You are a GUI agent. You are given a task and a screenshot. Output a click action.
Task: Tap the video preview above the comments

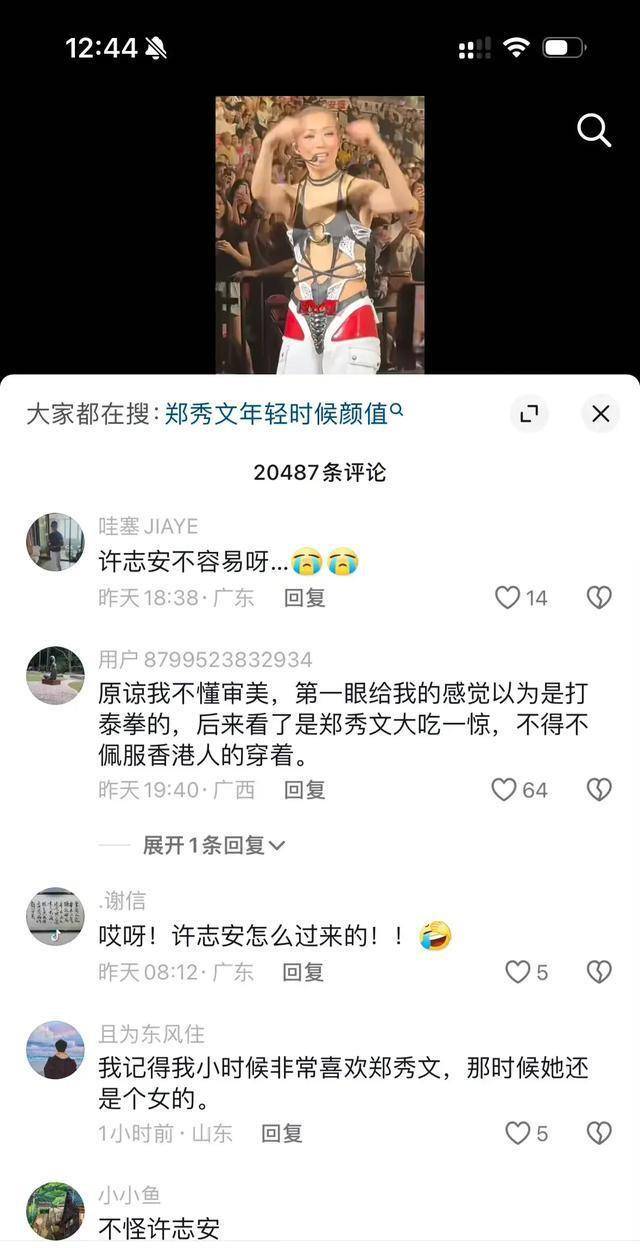[x=320, y=235]
